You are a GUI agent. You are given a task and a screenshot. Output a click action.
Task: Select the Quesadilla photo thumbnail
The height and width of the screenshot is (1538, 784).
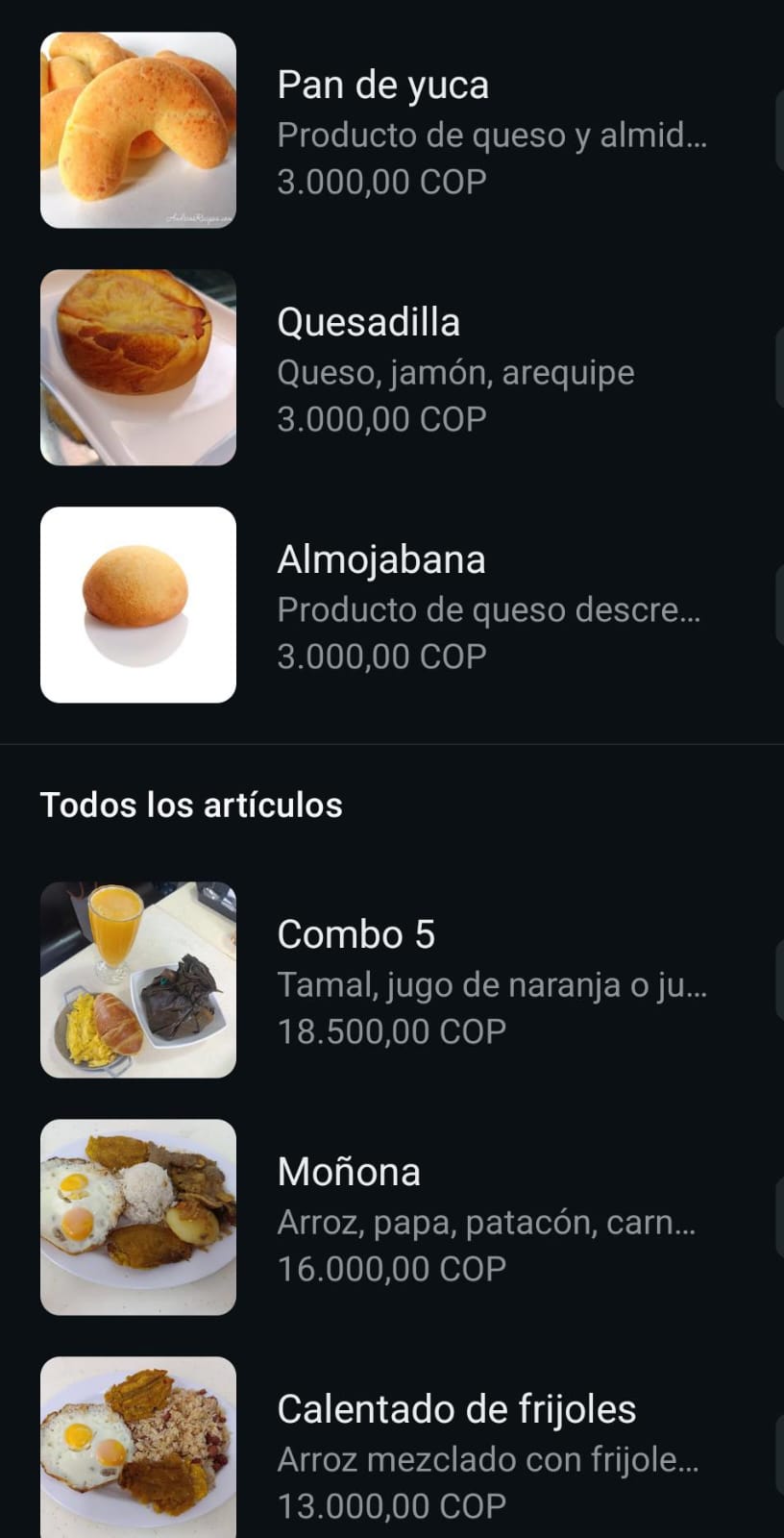click(x=137, y=366)
